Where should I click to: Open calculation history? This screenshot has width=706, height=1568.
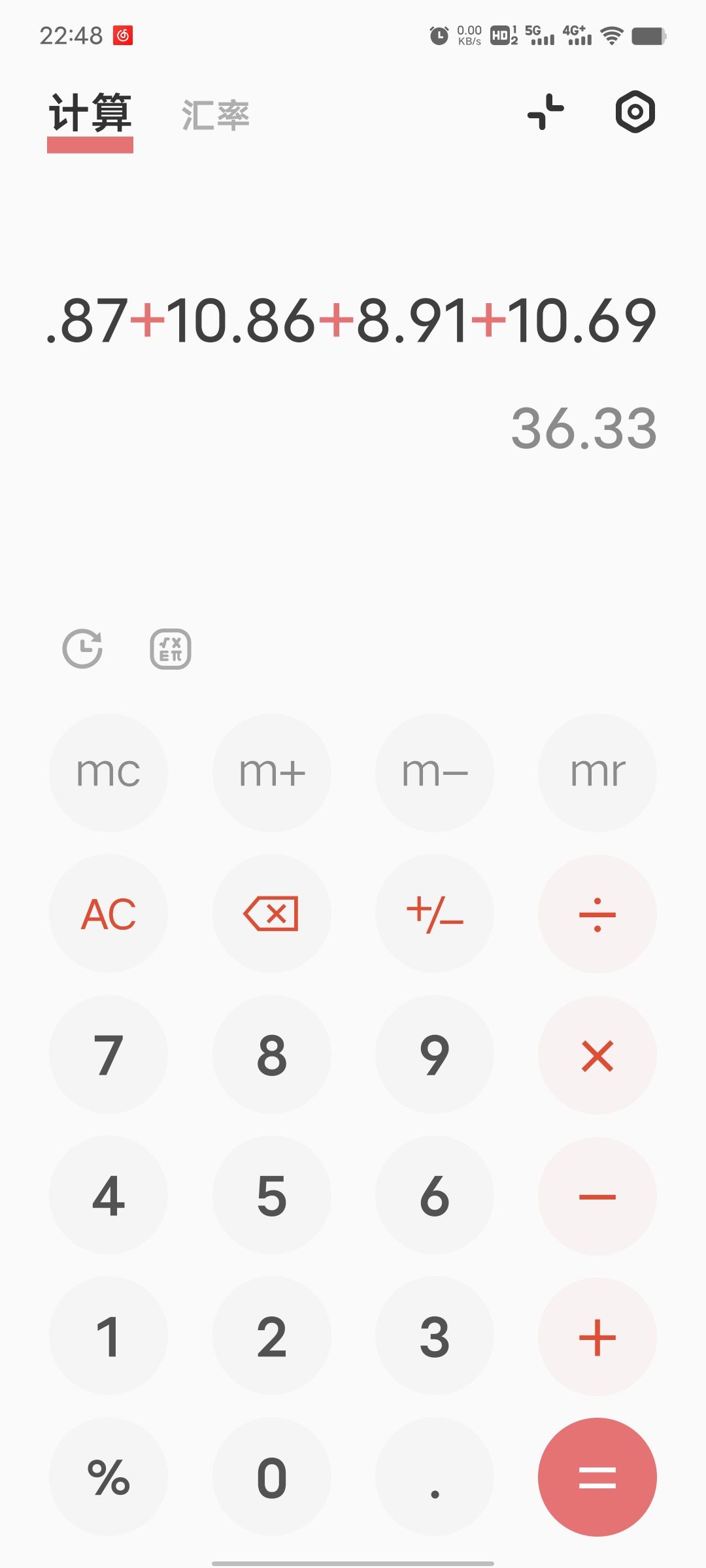tap(82, 649)
